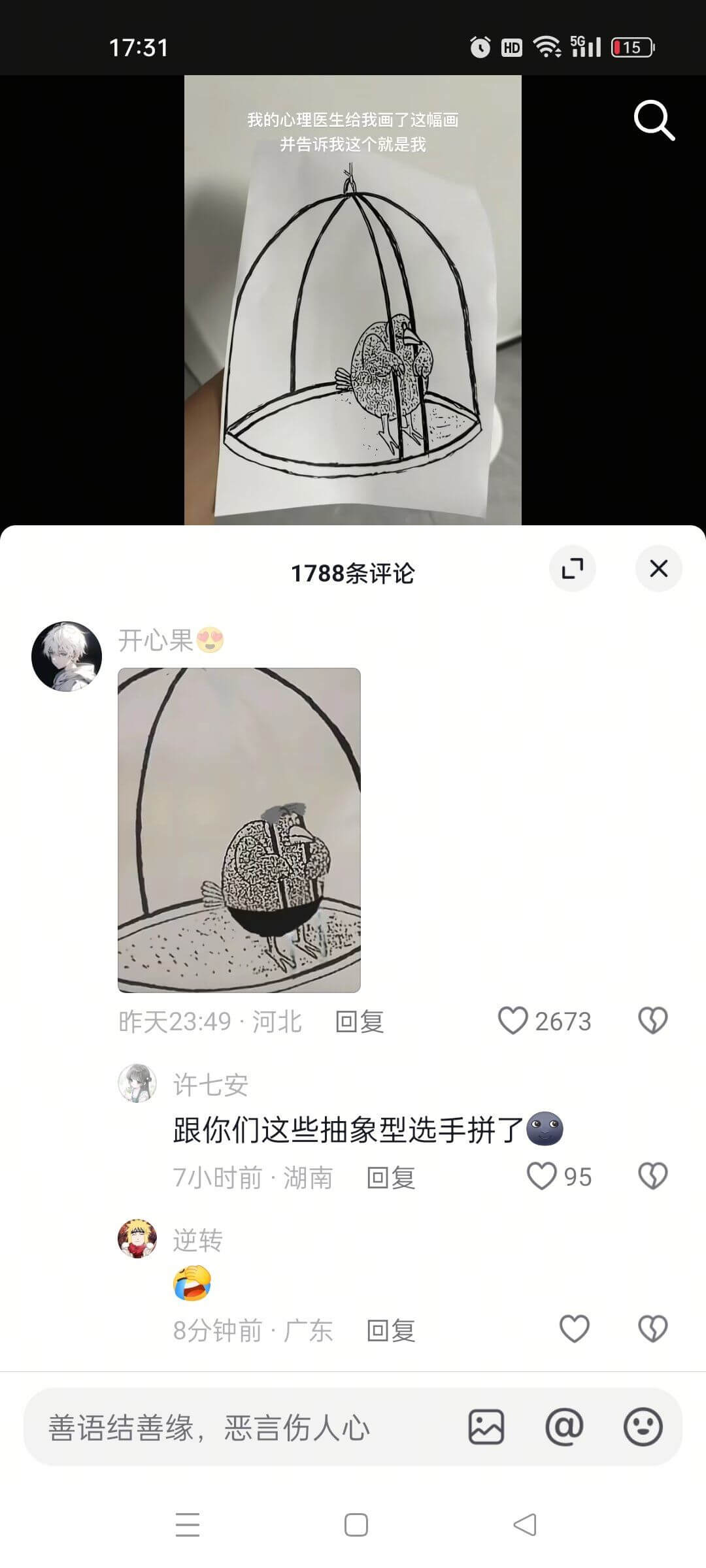Open 许七安's profile name
706x1568 pixels.
(212, 1085)
